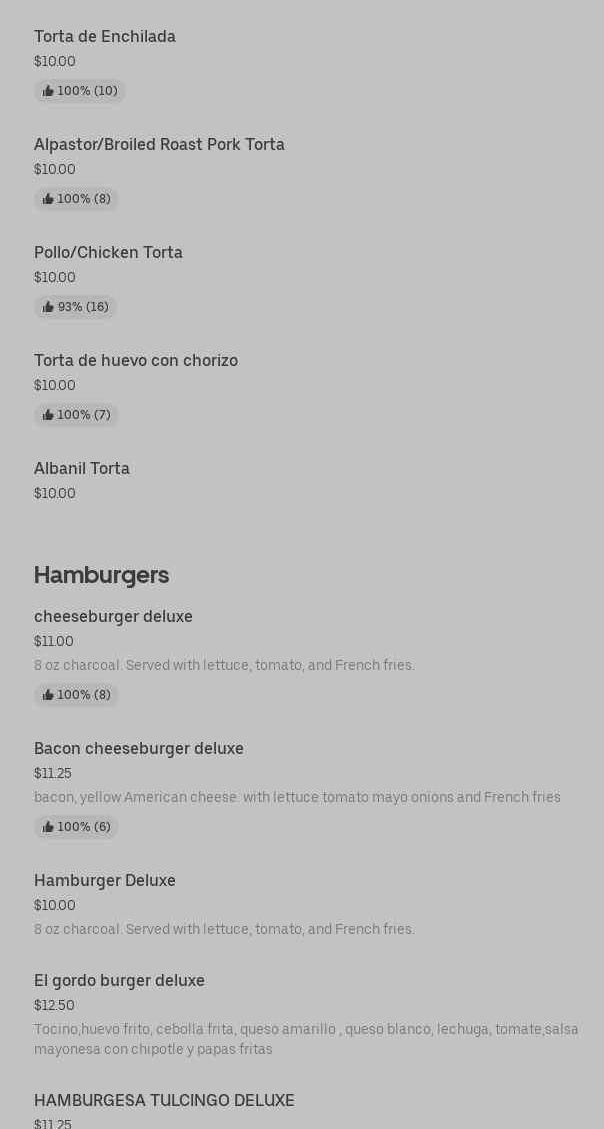The height and width of the screenshot is (1129, 604).
Task: Open Bacon cheeseburger deluxe details
Action: click(x=139, y=749)
